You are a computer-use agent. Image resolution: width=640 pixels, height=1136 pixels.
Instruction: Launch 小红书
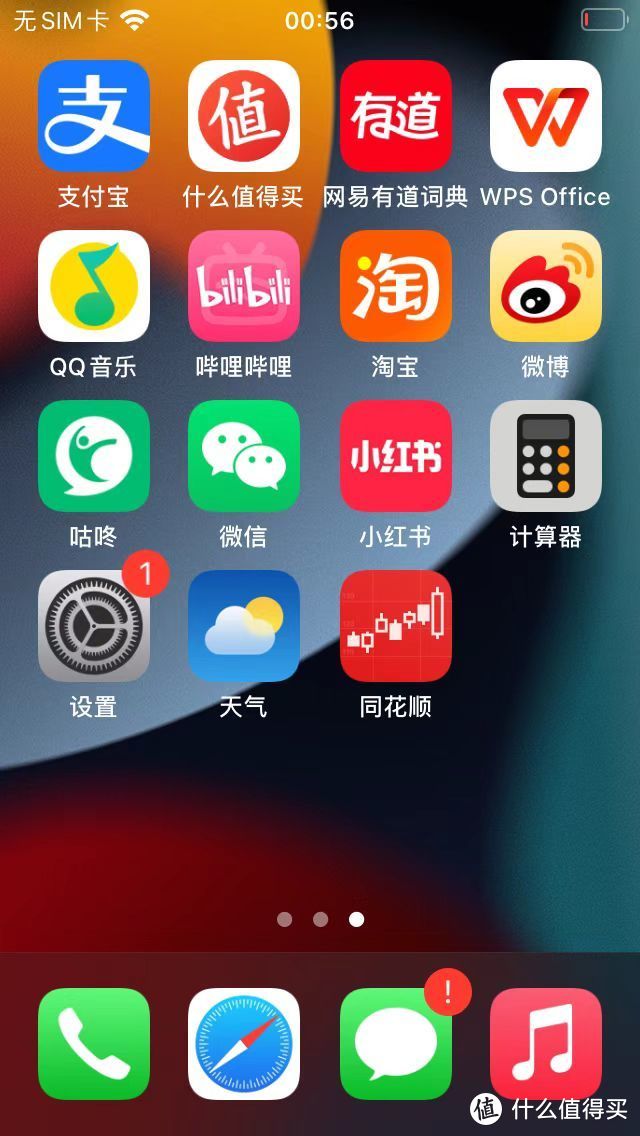pyautogui.click(x=396, y=456)
